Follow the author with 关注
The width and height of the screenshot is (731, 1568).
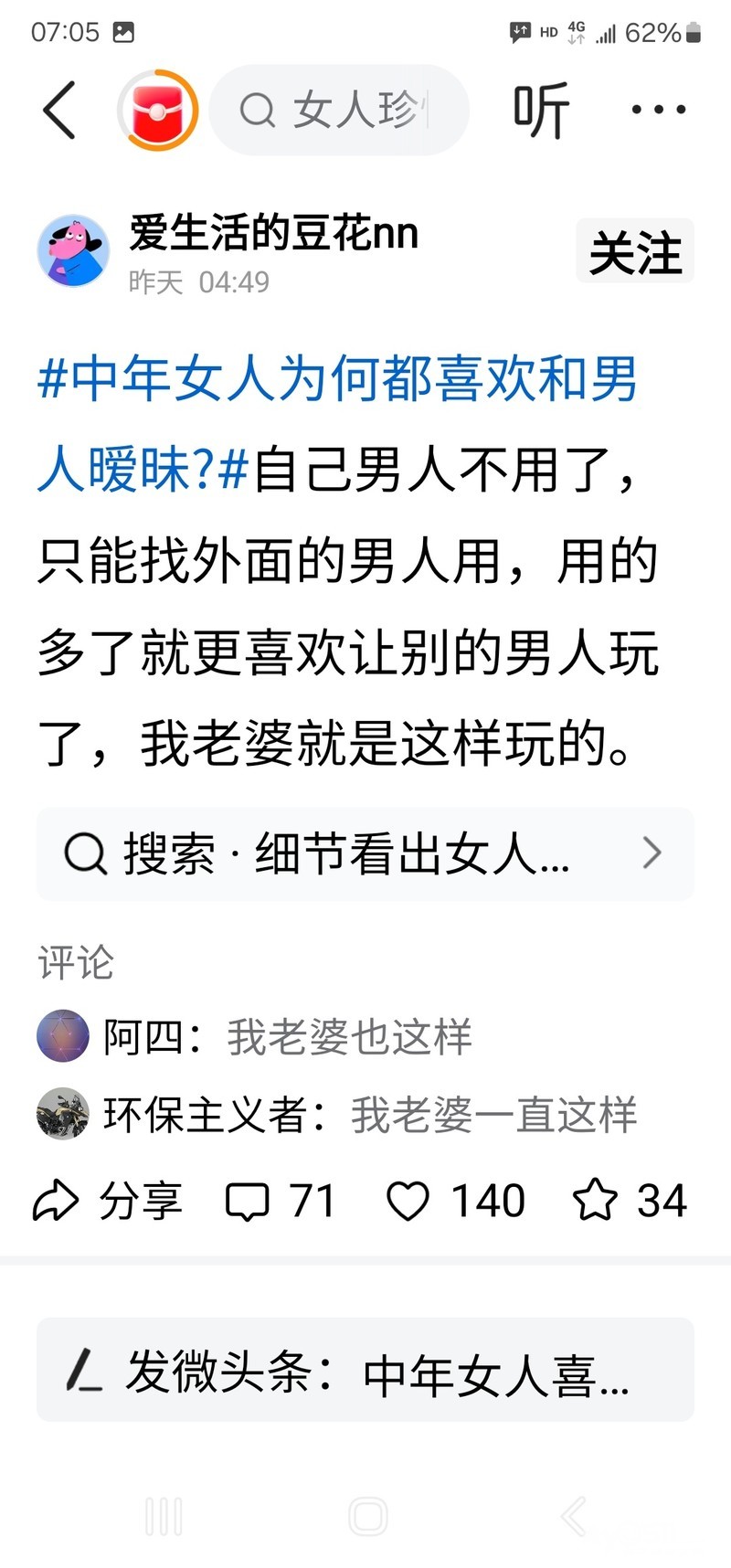635,252
